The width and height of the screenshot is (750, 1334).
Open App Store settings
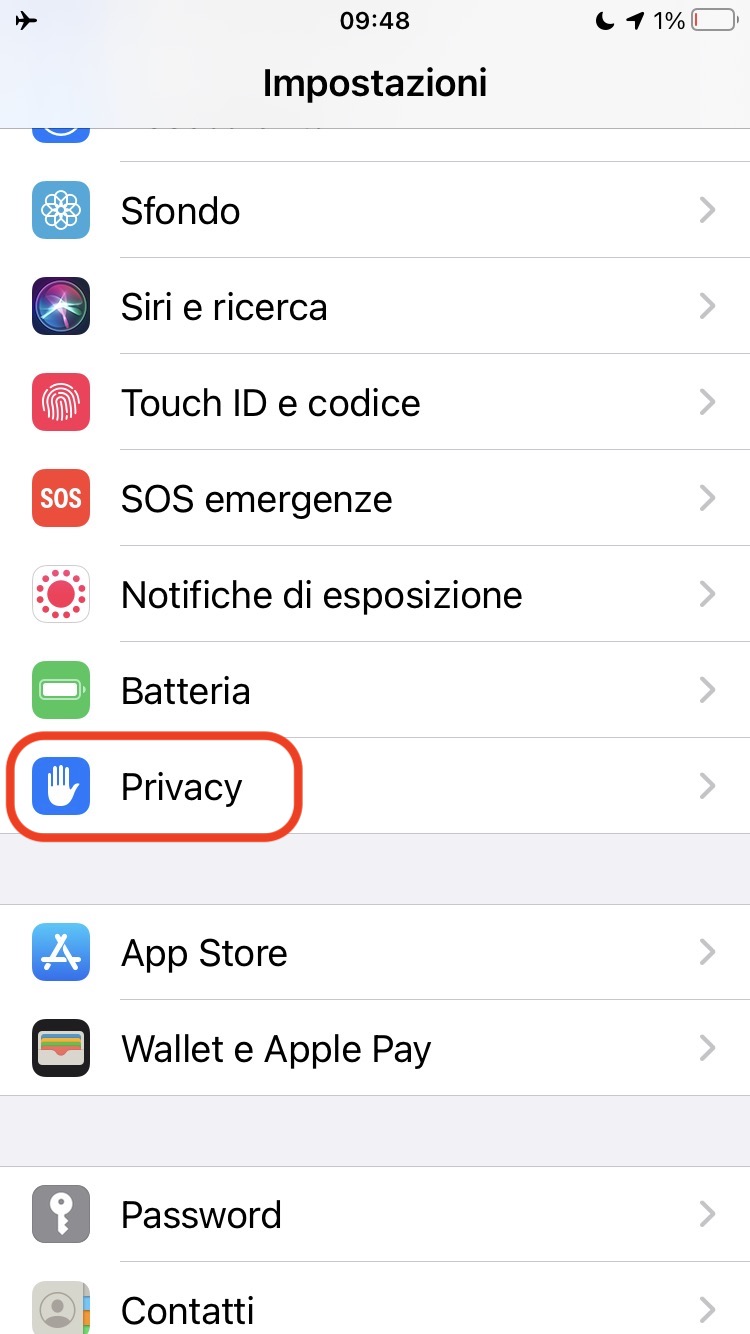tap(375, 953)
